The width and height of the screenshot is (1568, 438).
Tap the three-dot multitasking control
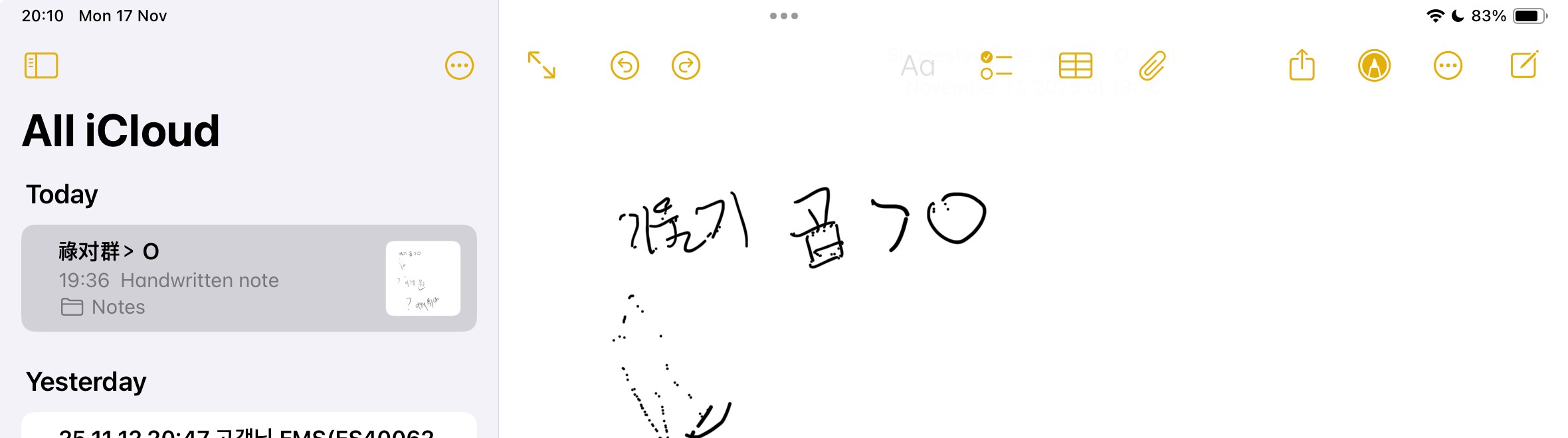(x=784, y=16)
